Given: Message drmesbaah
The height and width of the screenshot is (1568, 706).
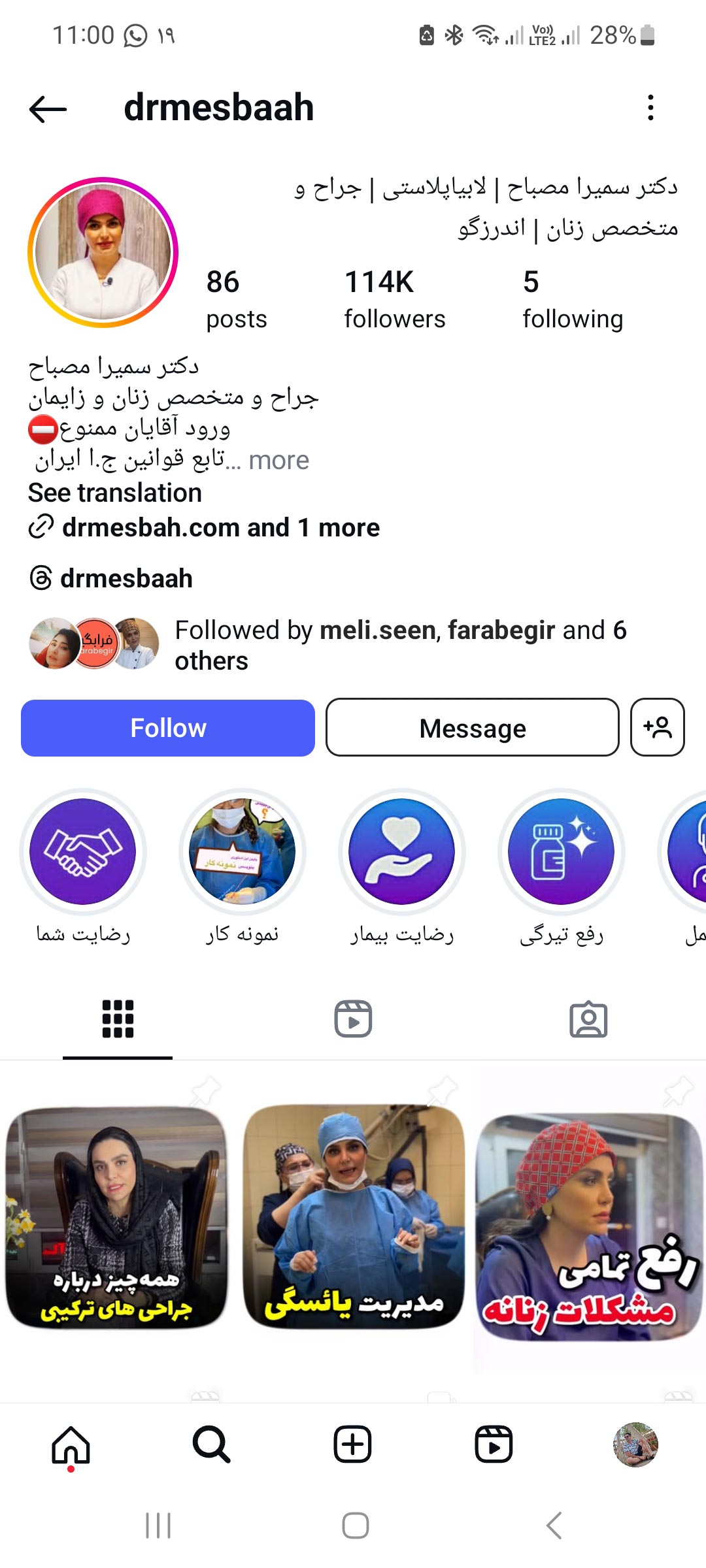Looking at the screenshot, I should click(472, 728).
